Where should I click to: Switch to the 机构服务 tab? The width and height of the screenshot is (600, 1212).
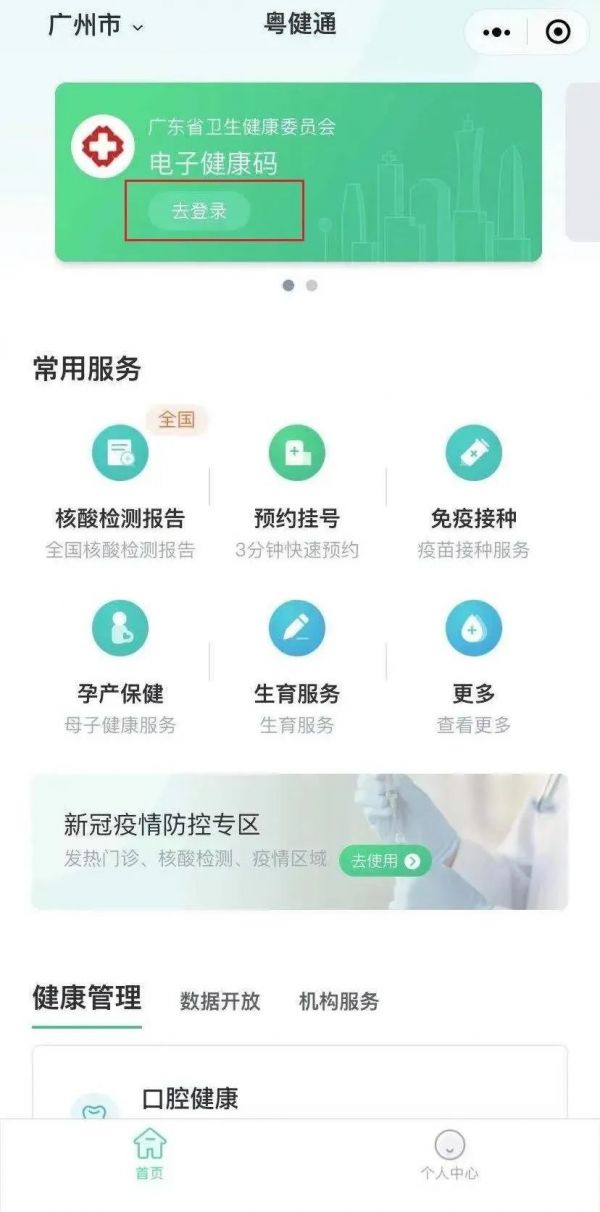pos(339,1001)
